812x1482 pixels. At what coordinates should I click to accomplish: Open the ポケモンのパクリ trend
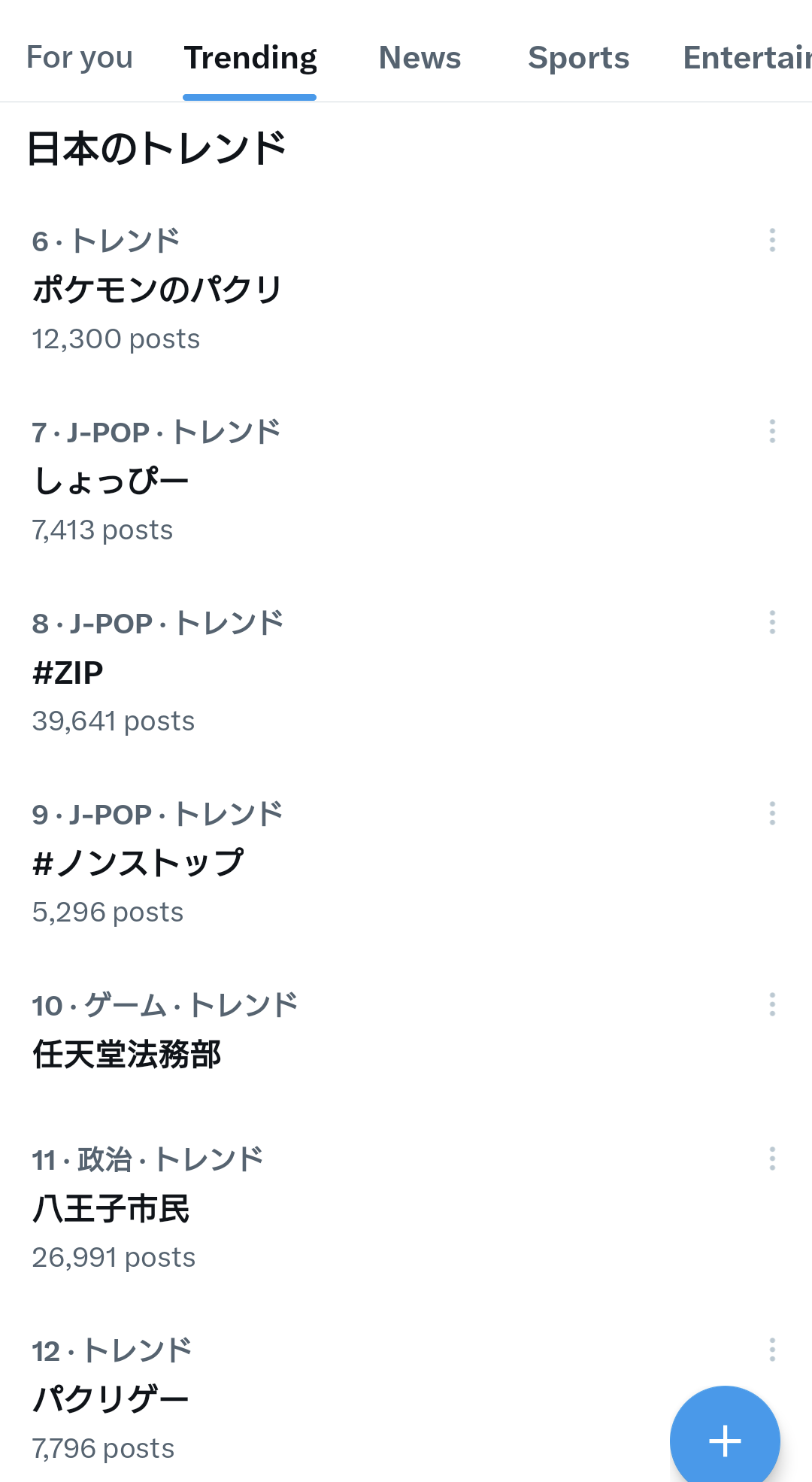tap(157, 290)
